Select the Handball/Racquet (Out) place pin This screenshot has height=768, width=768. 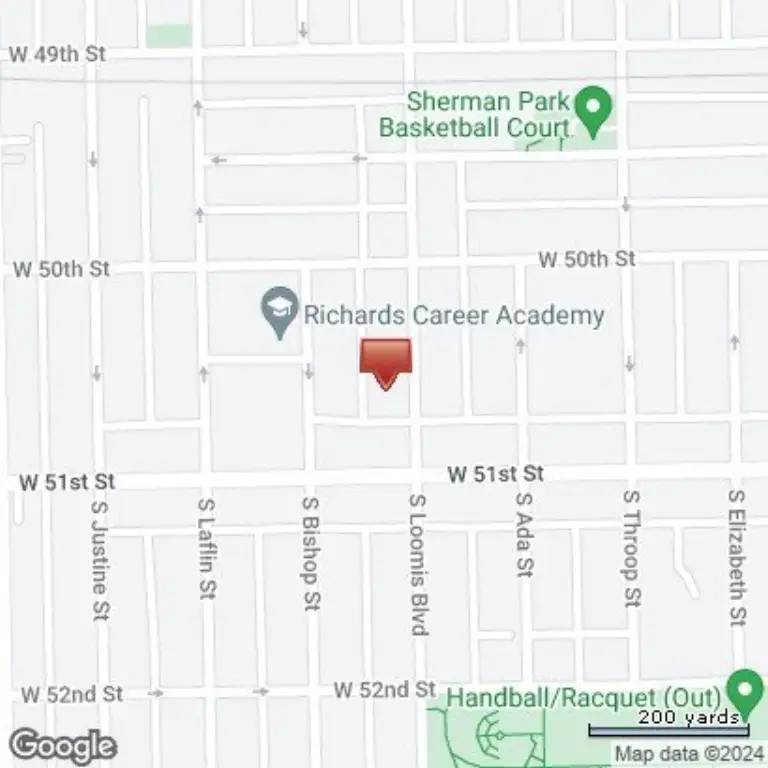pos(744,690)
